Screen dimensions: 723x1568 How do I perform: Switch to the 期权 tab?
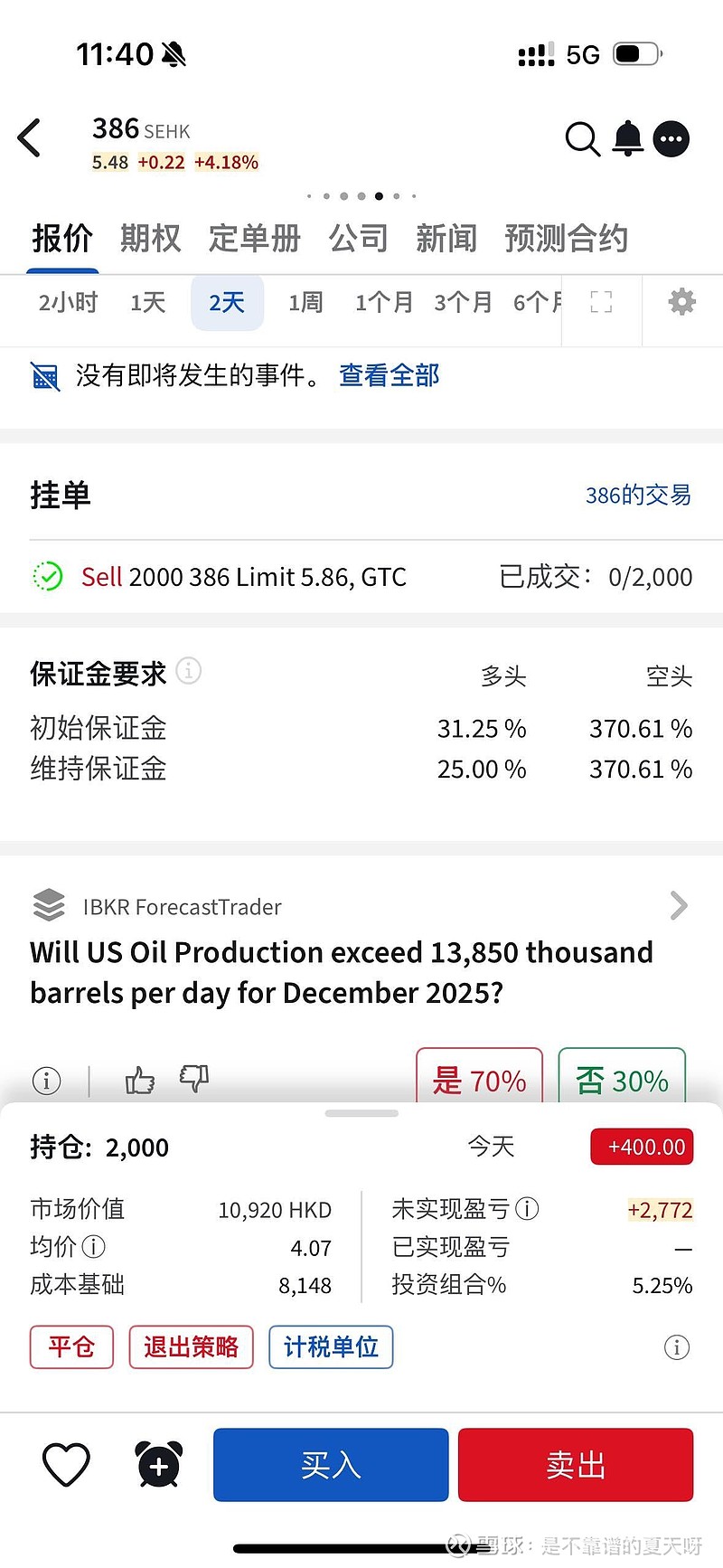150,238
